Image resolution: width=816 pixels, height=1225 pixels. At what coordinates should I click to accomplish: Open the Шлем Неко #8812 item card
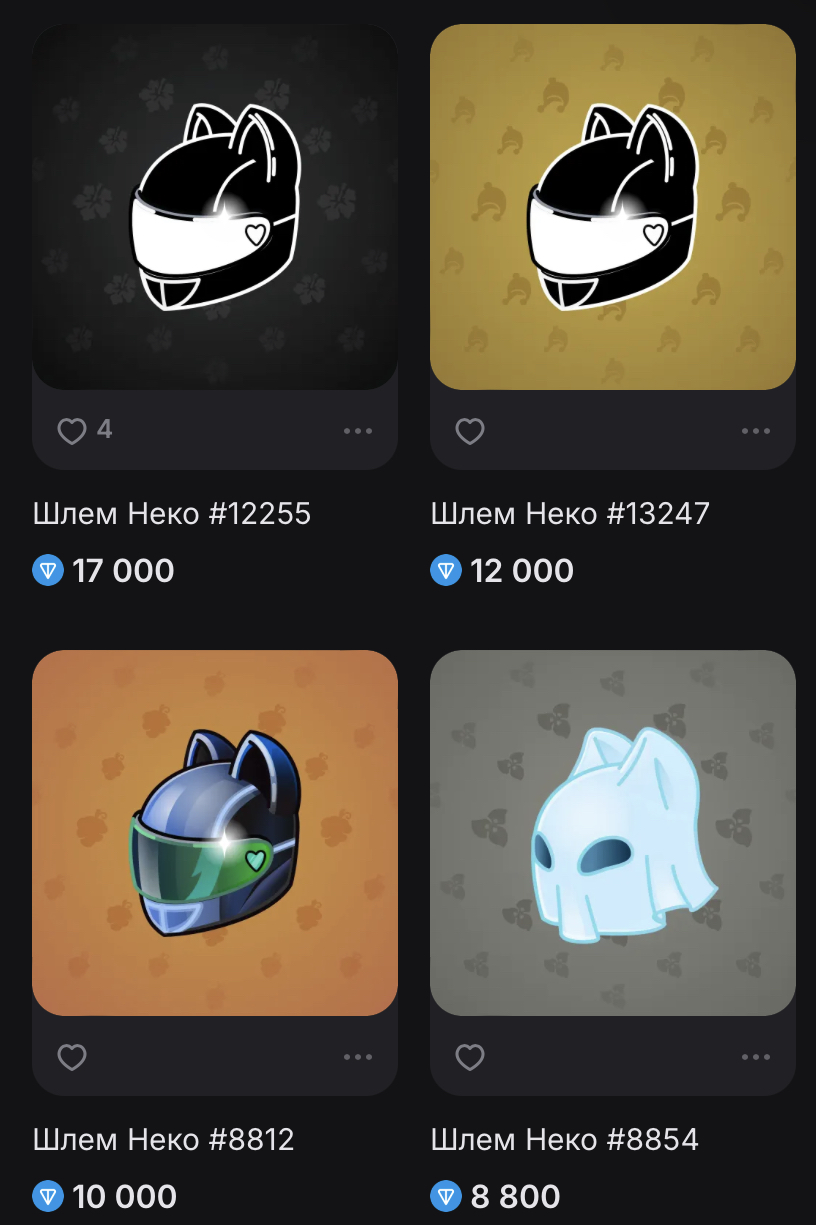click(215, 832)
